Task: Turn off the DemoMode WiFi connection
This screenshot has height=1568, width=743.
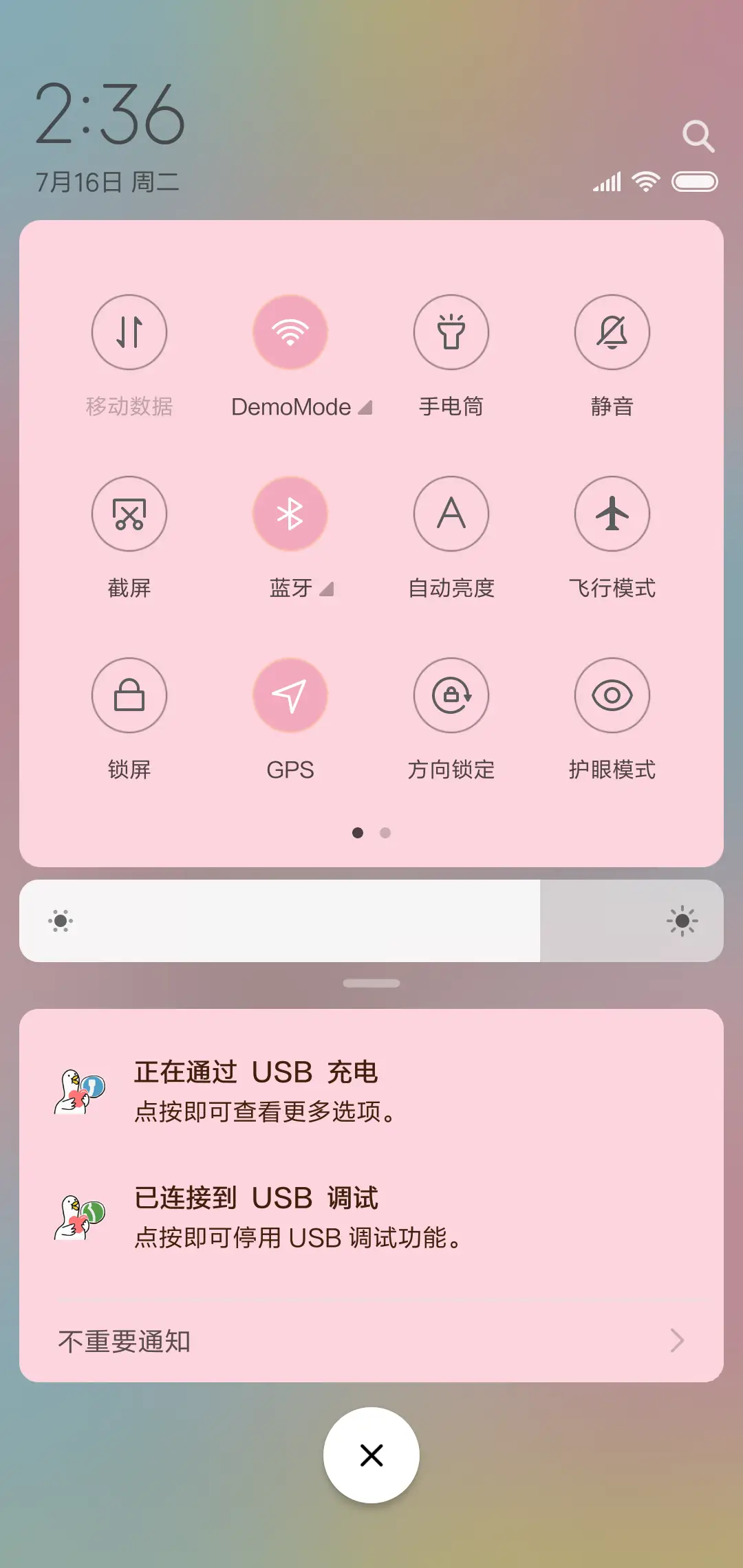Action: (290, 332)
